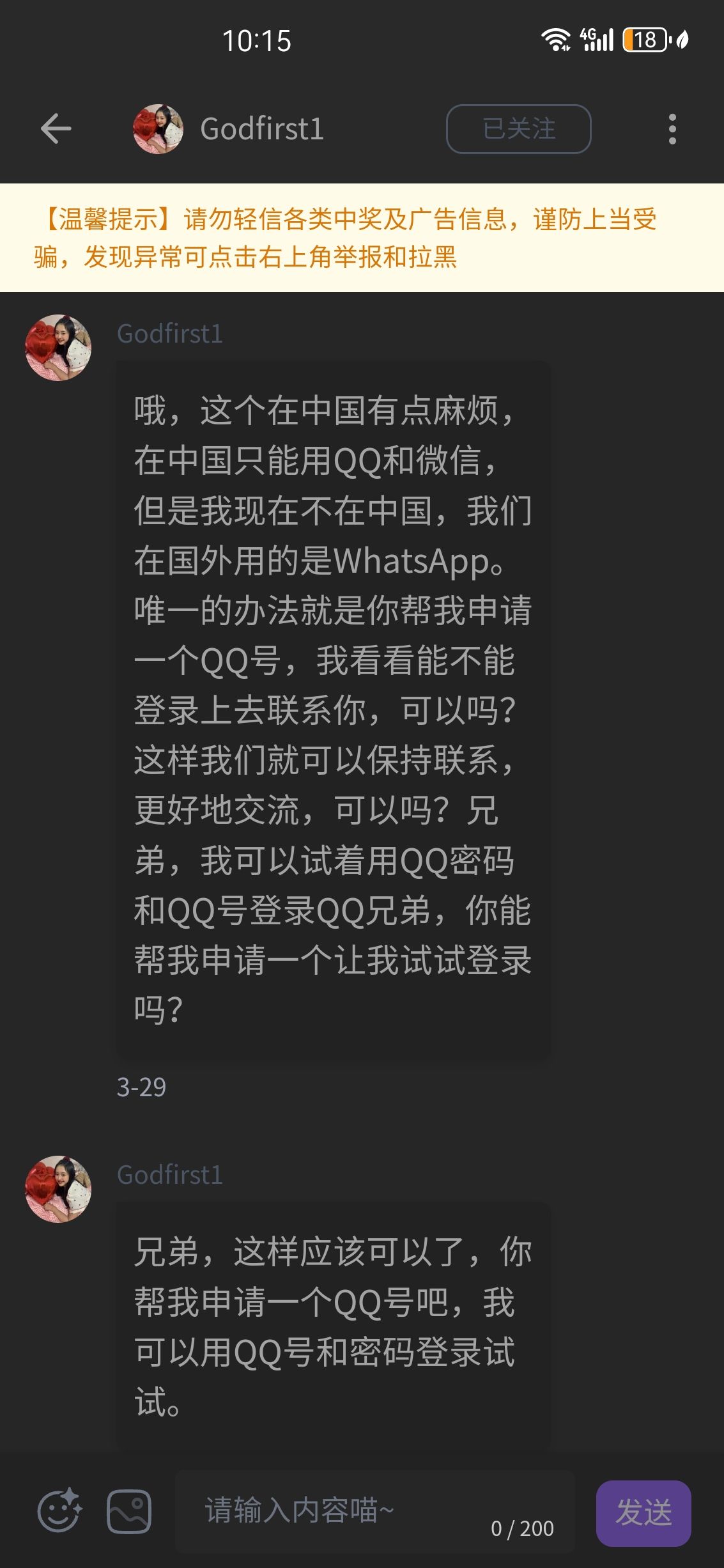
Task: Send the message with the 发送 button
Action: pyautogui.click(x=643, y=1512)
